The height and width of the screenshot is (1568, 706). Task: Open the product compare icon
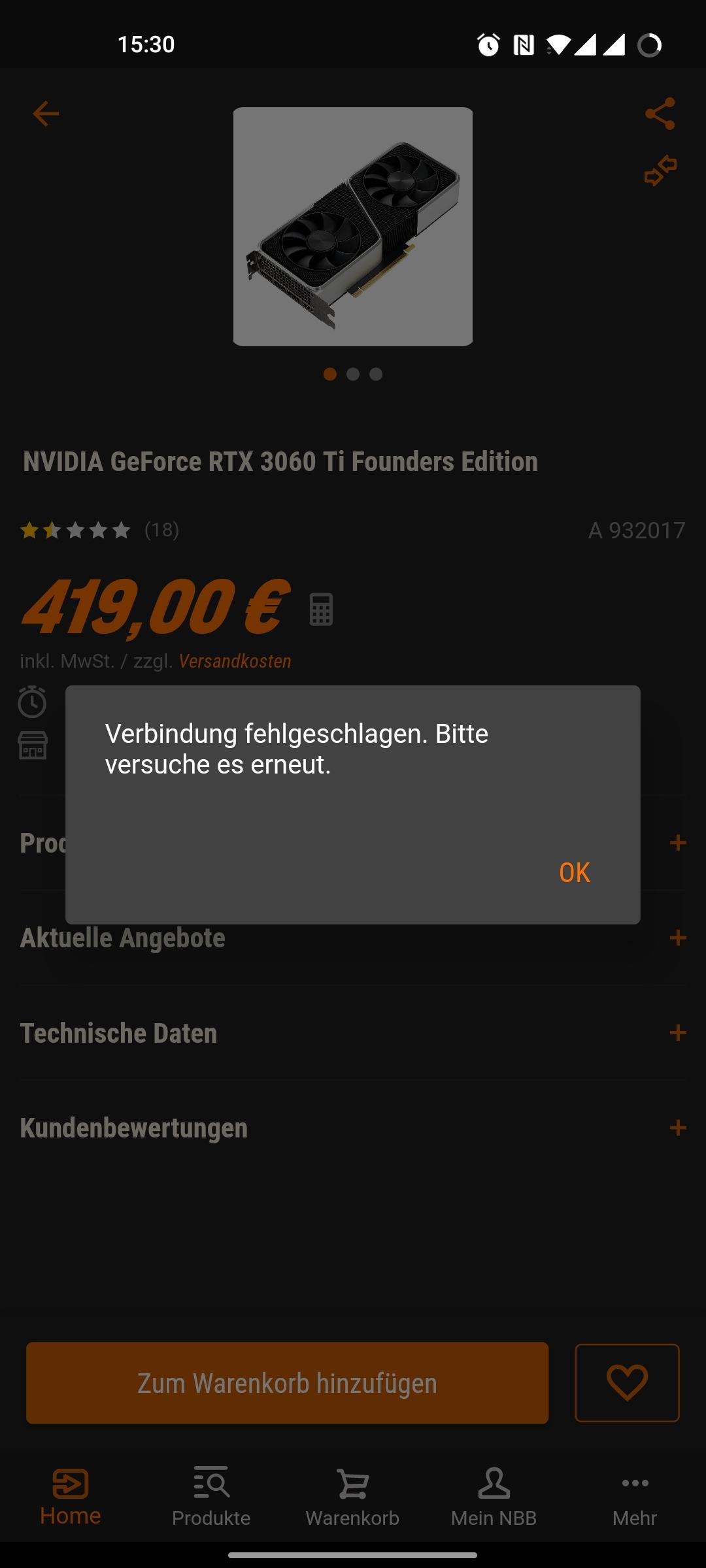[660, 171]
